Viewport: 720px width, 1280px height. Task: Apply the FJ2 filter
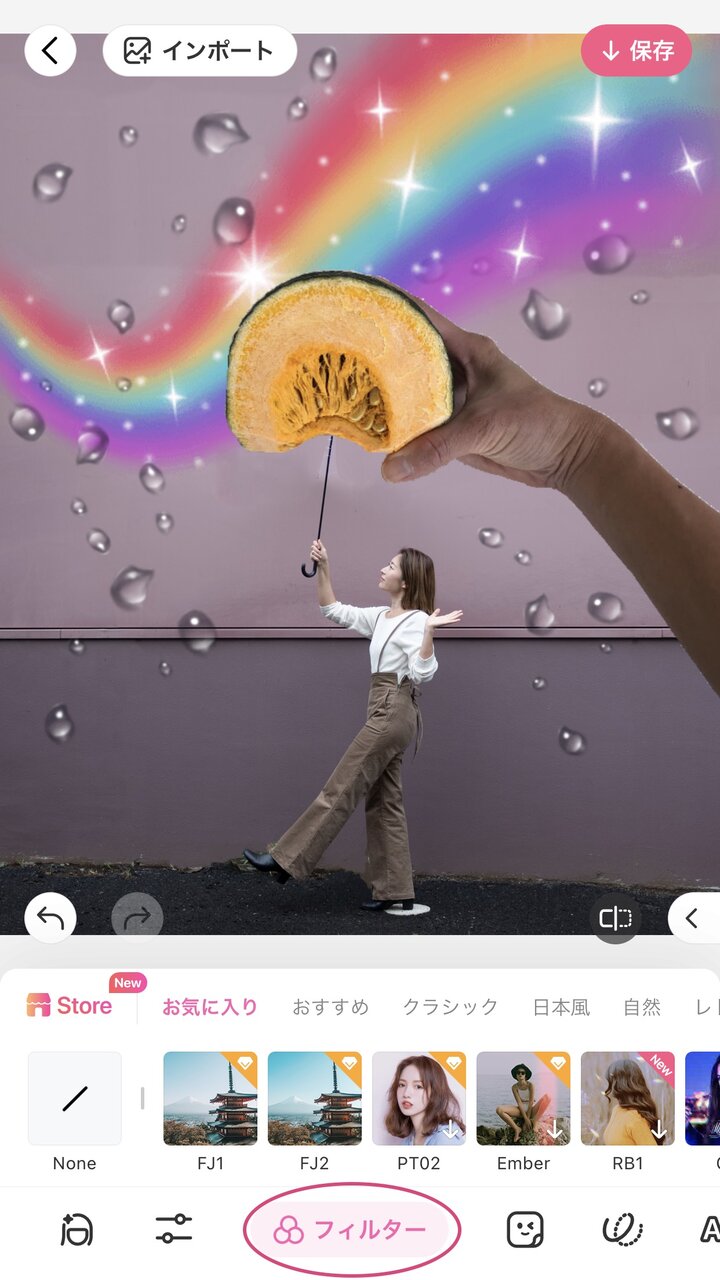click(x=314, y=1111)
